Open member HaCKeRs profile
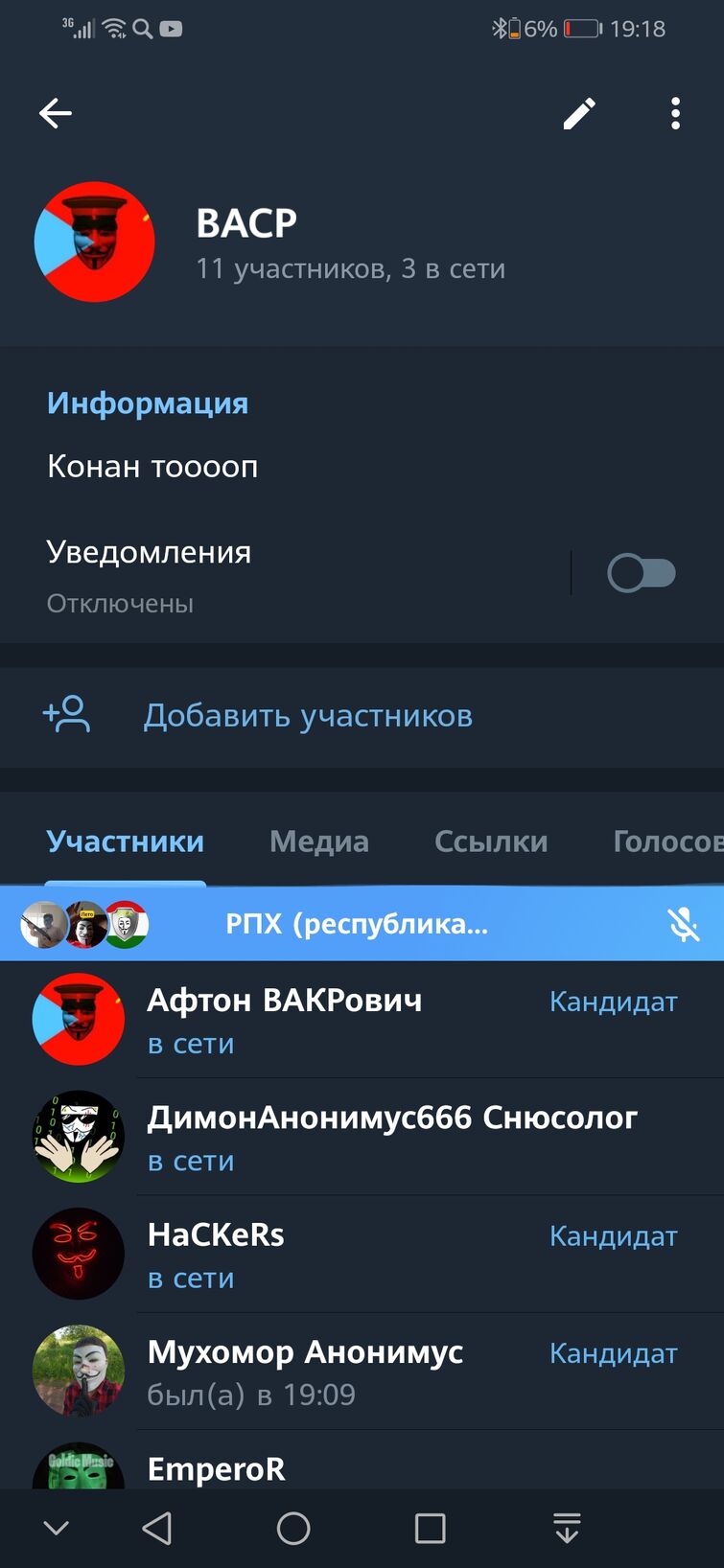Image resolution: width=724 pixels, height=1568 pixels. (217, 1254)
